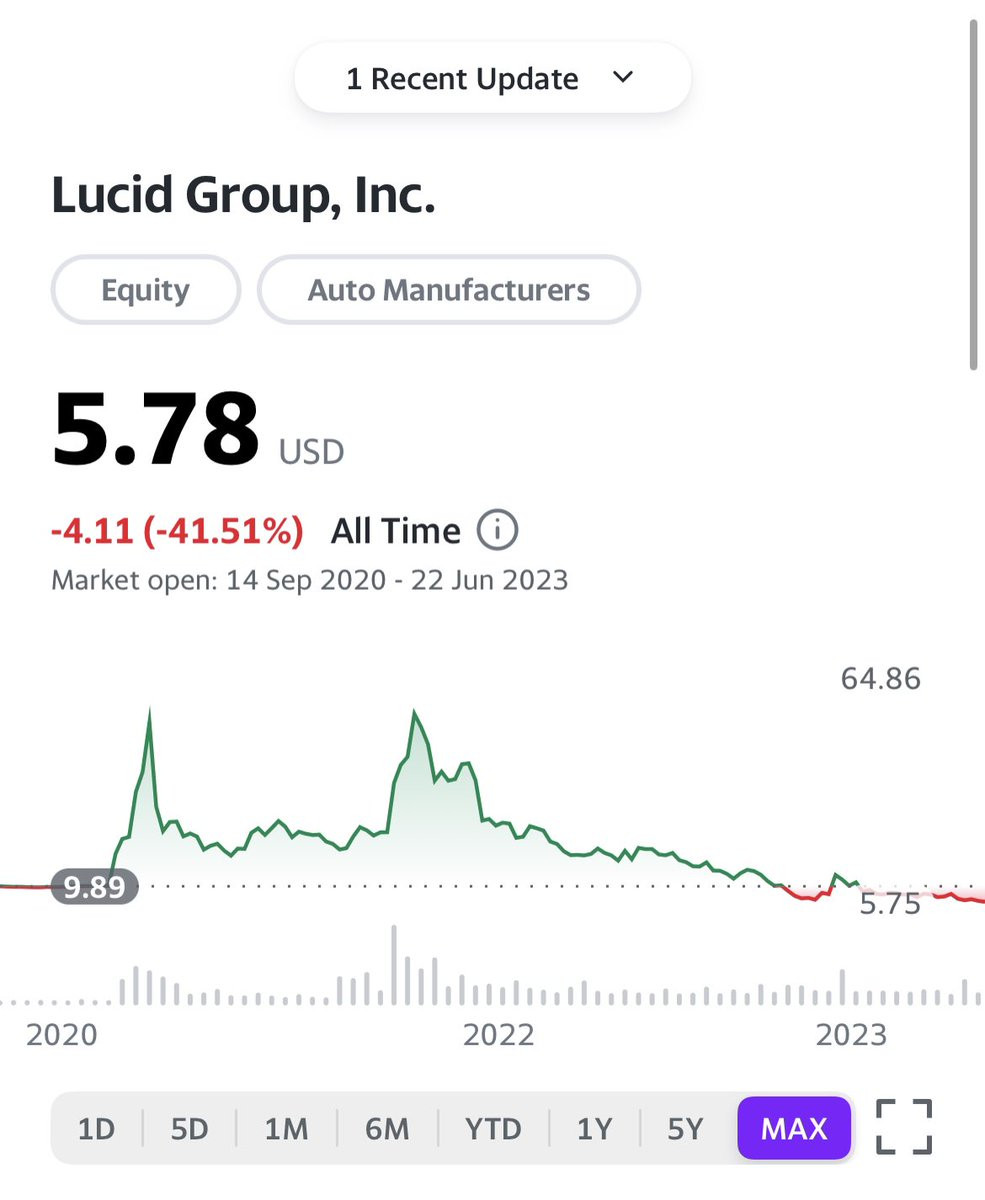Select the MAX range
This screenshot has height=1200, width=985.
pyautogui.click(x=794, y=1129)
